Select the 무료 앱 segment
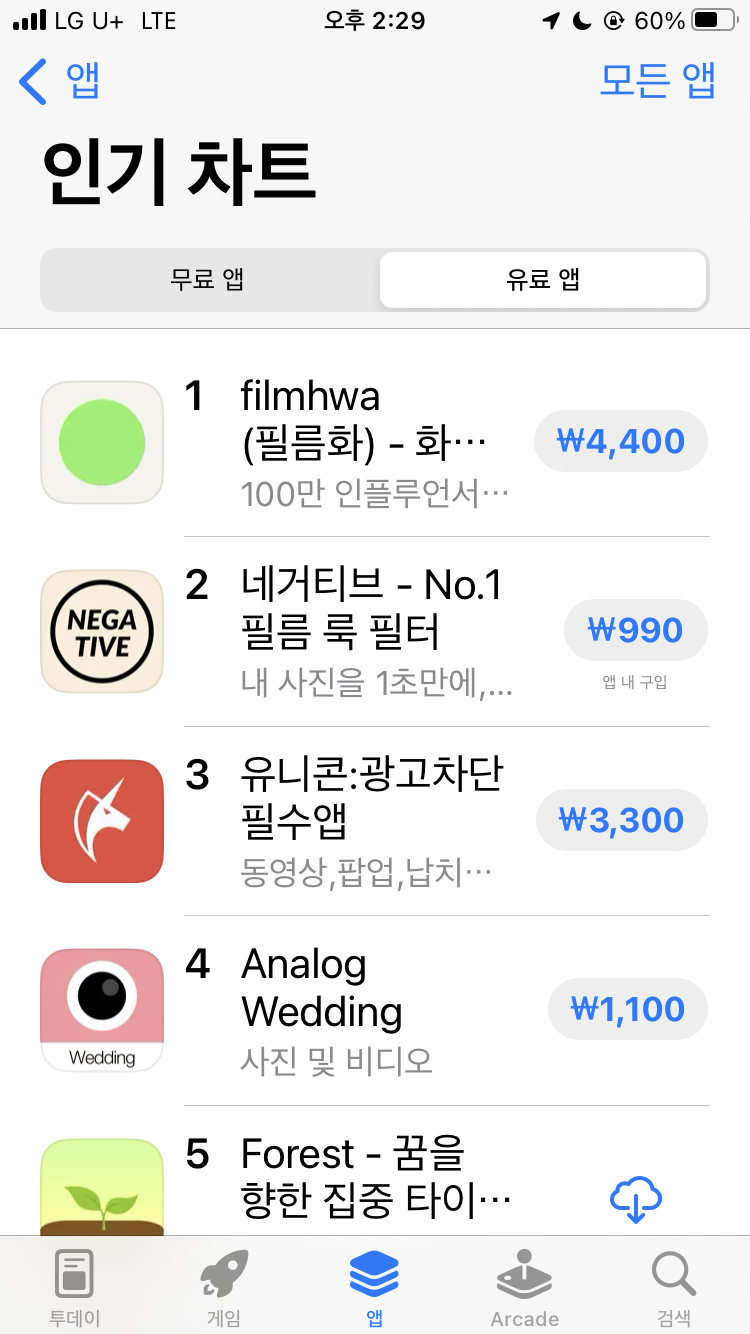Screen dimensions: 750x1334 pos(207,280)
